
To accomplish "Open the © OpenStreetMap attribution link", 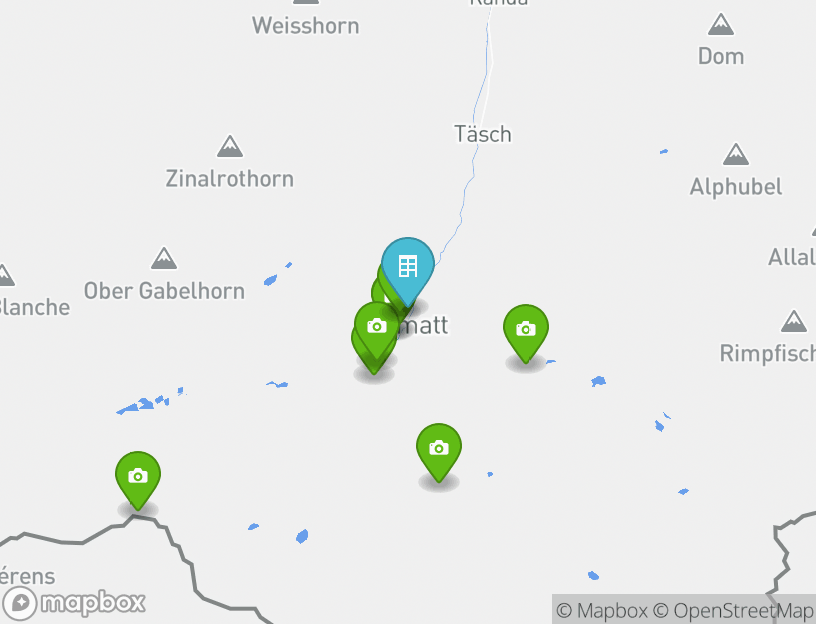I will (734, 610).
